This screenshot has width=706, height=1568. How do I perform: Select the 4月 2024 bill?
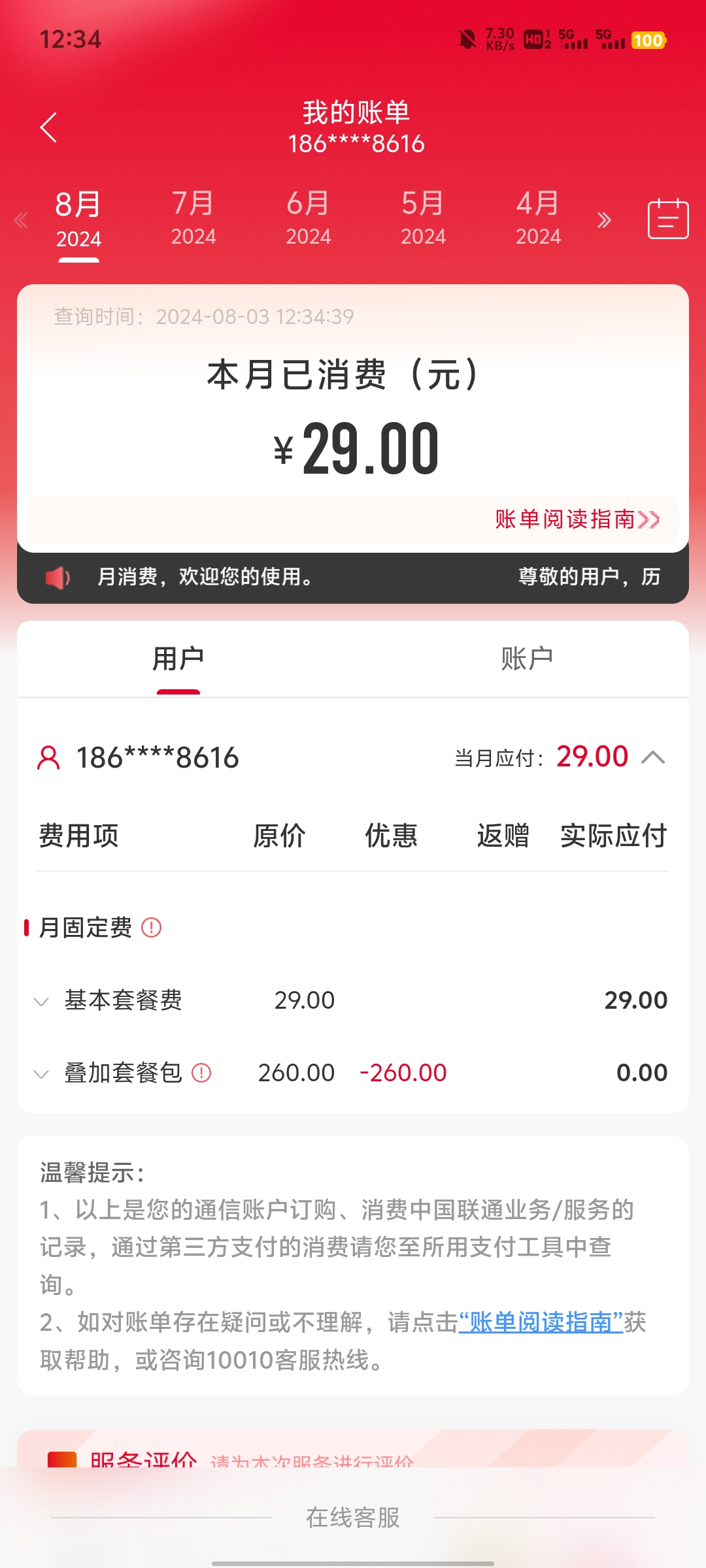click(538, 218)
